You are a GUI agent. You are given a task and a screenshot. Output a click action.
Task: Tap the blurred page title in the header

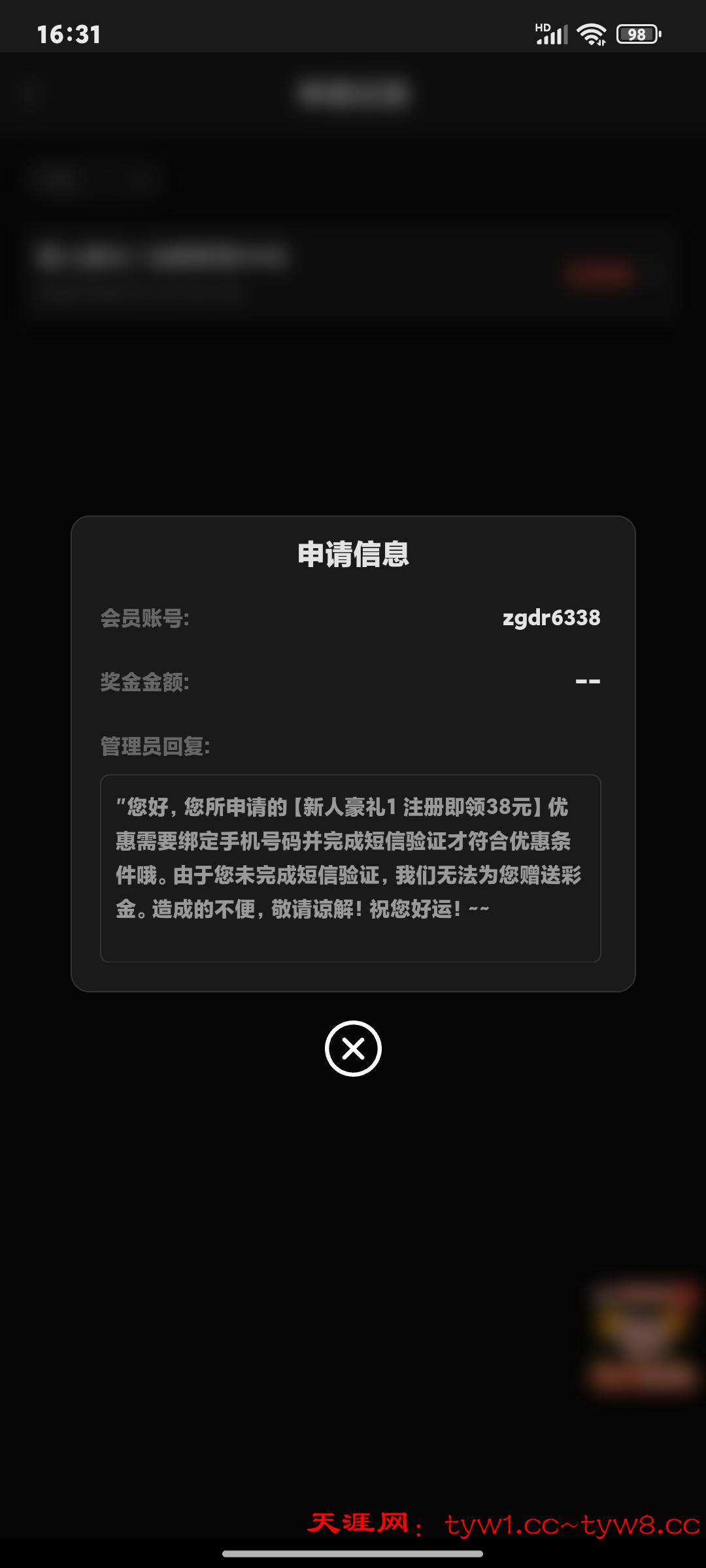353,93
